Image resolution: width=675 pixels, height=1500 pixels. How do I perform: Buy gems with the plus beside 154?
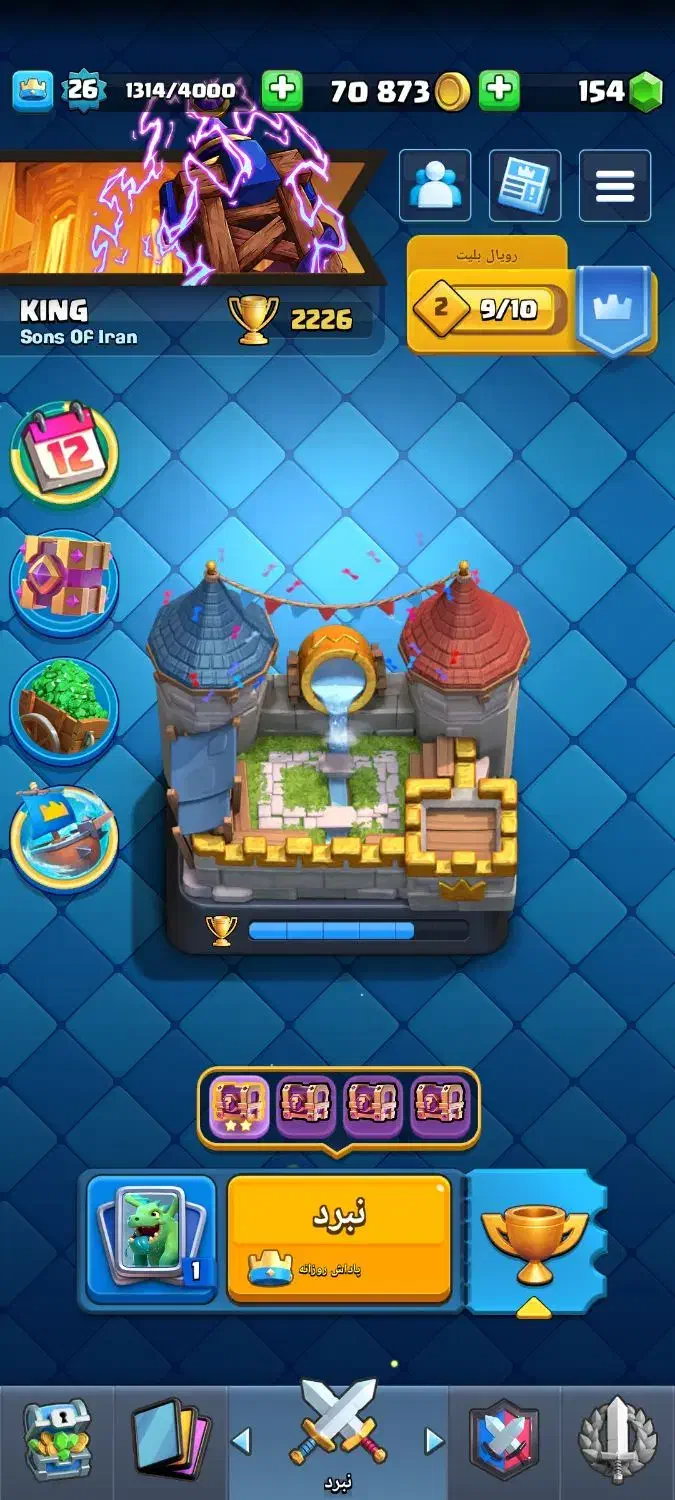(498, 91)
